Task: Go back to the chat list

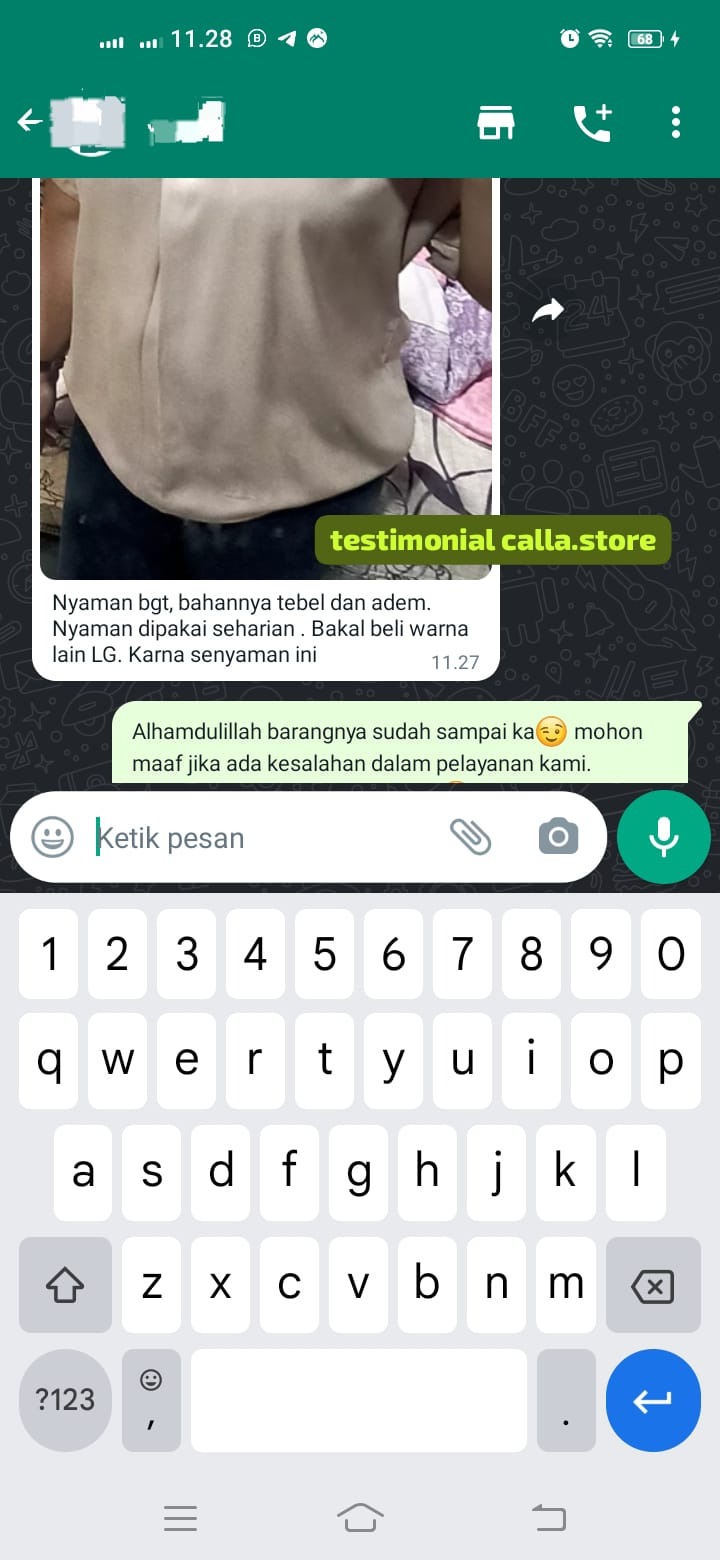Action: [x=30, y=122]
